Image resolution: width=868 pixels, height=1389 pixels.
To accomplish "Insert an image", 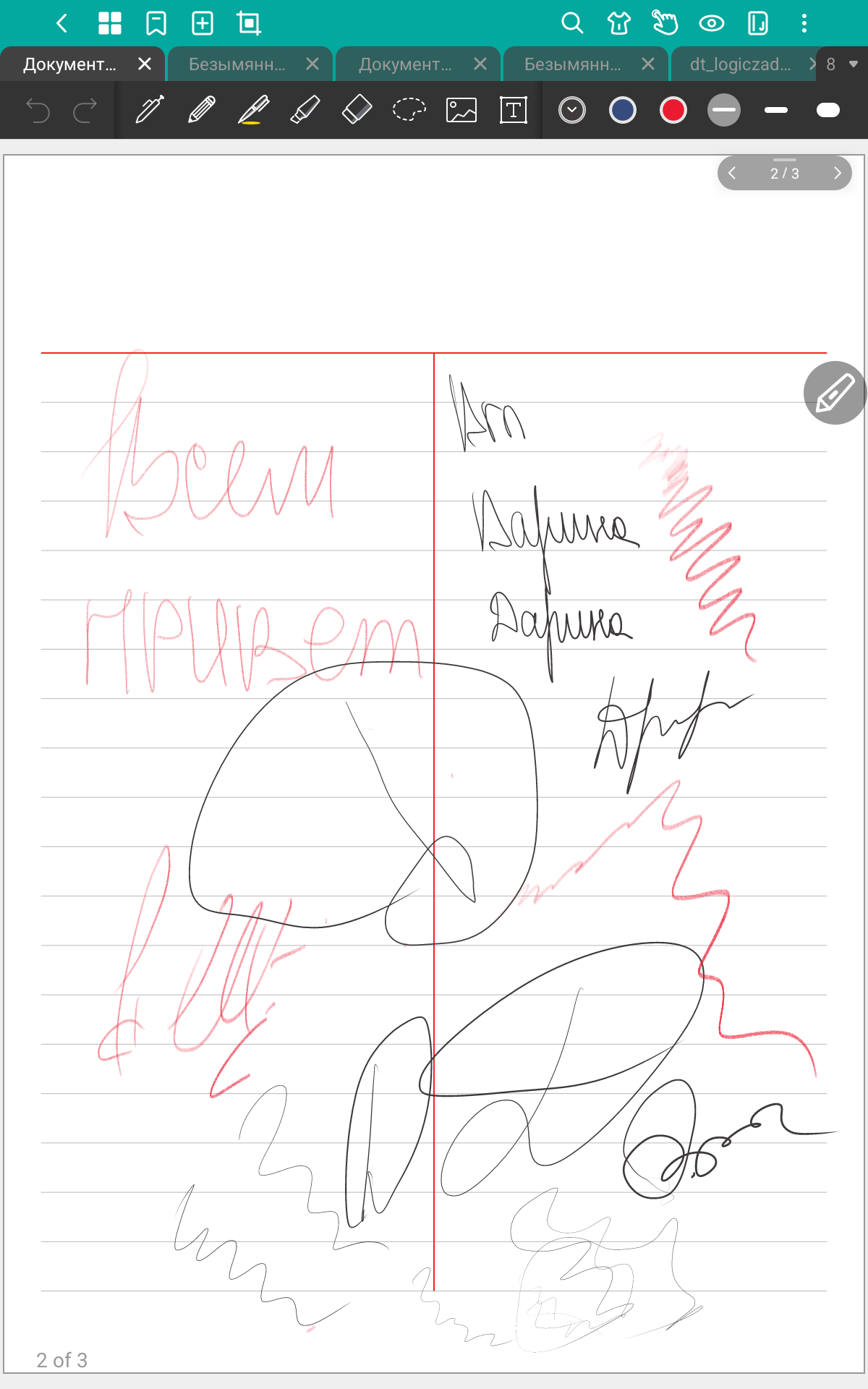I will (461, 111).
